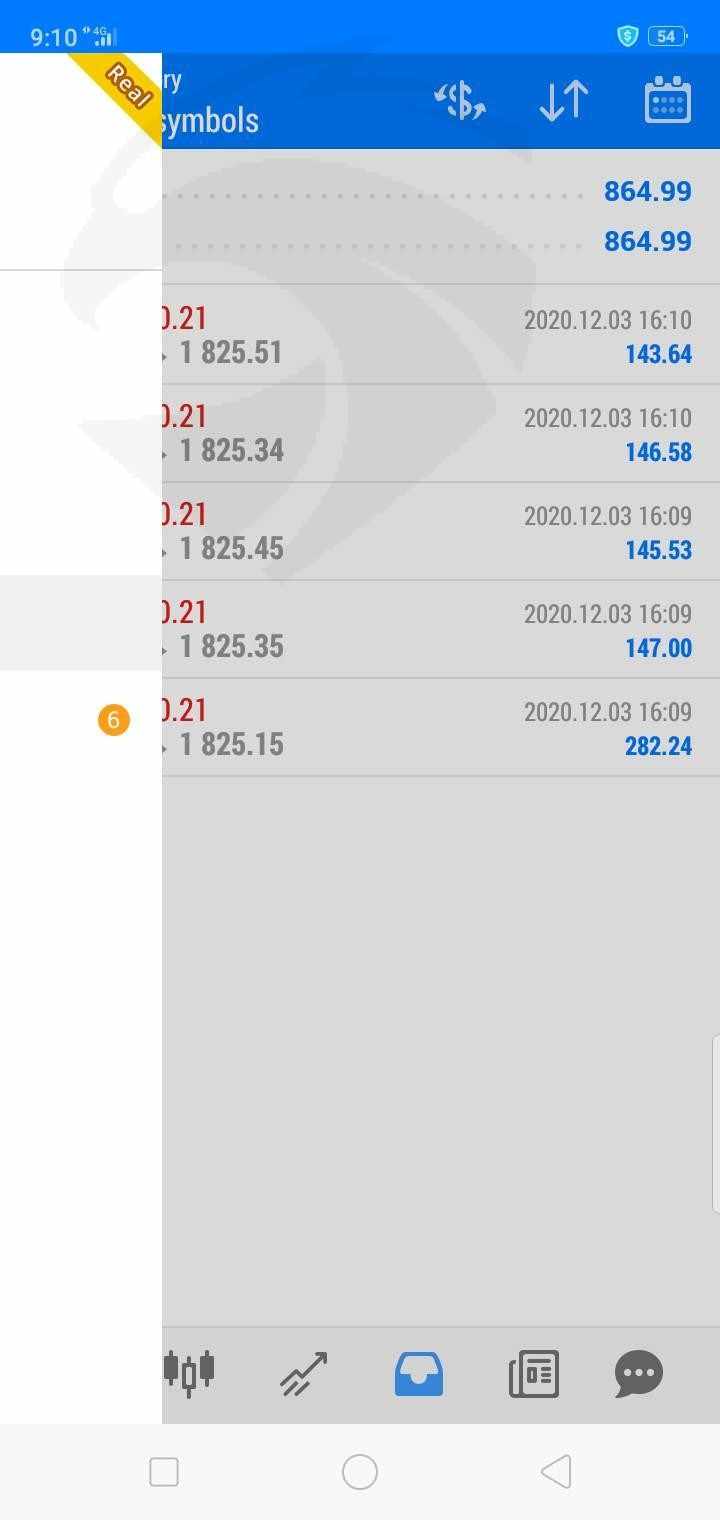Switch to the history inbox tab

coord(419,1373)
